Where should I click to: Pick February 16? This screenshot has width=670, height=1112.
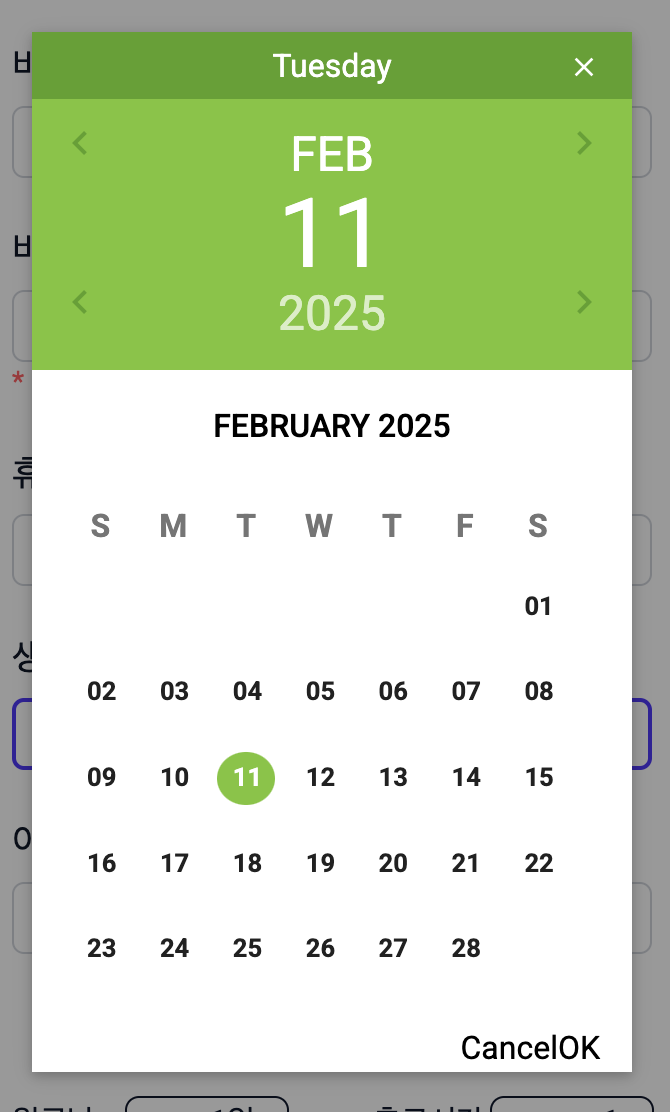pyautogui.click(x=102, y=863)
